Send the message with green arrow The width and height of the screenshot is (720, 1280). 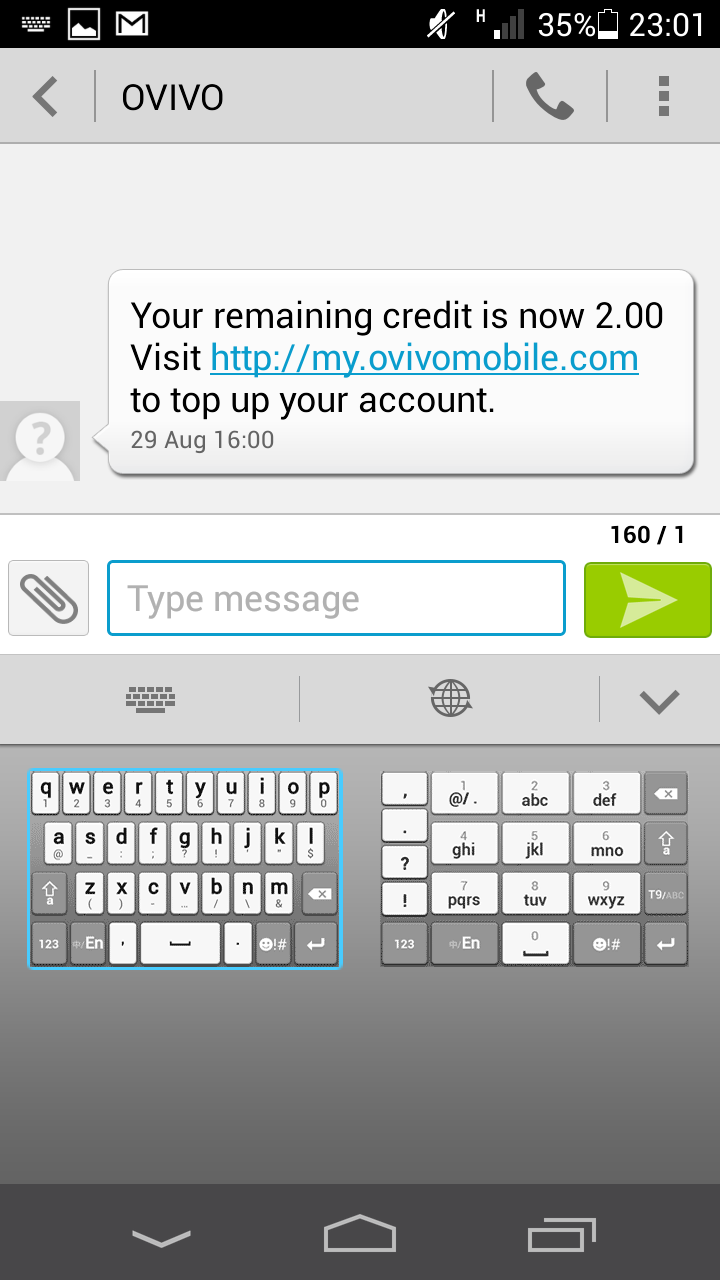click(x=648, y=599)
